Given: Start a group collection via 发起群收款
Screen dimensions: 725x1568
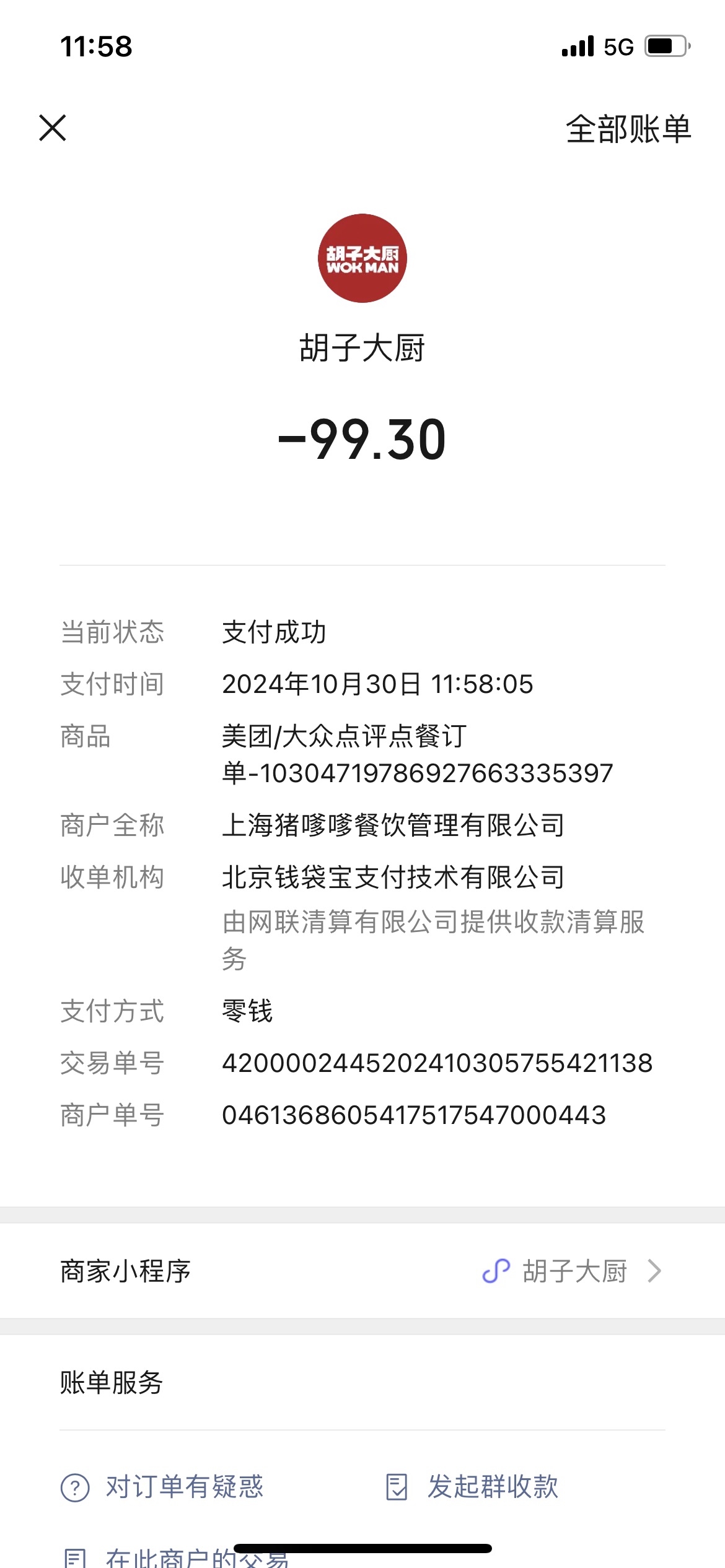Looking at the screenshot, I should 472,1487.
